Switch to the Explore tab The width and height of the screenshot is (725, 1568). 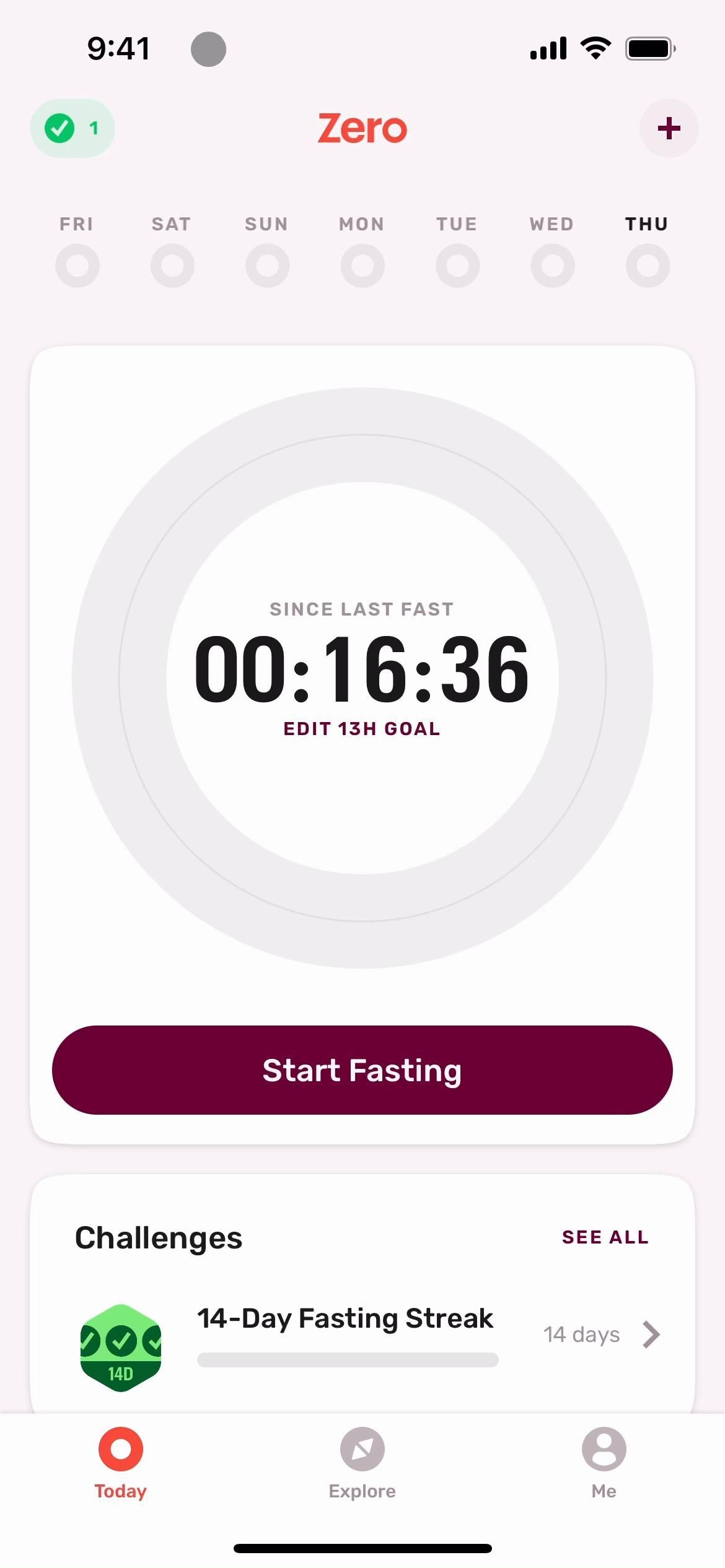tap(362, 1463)
